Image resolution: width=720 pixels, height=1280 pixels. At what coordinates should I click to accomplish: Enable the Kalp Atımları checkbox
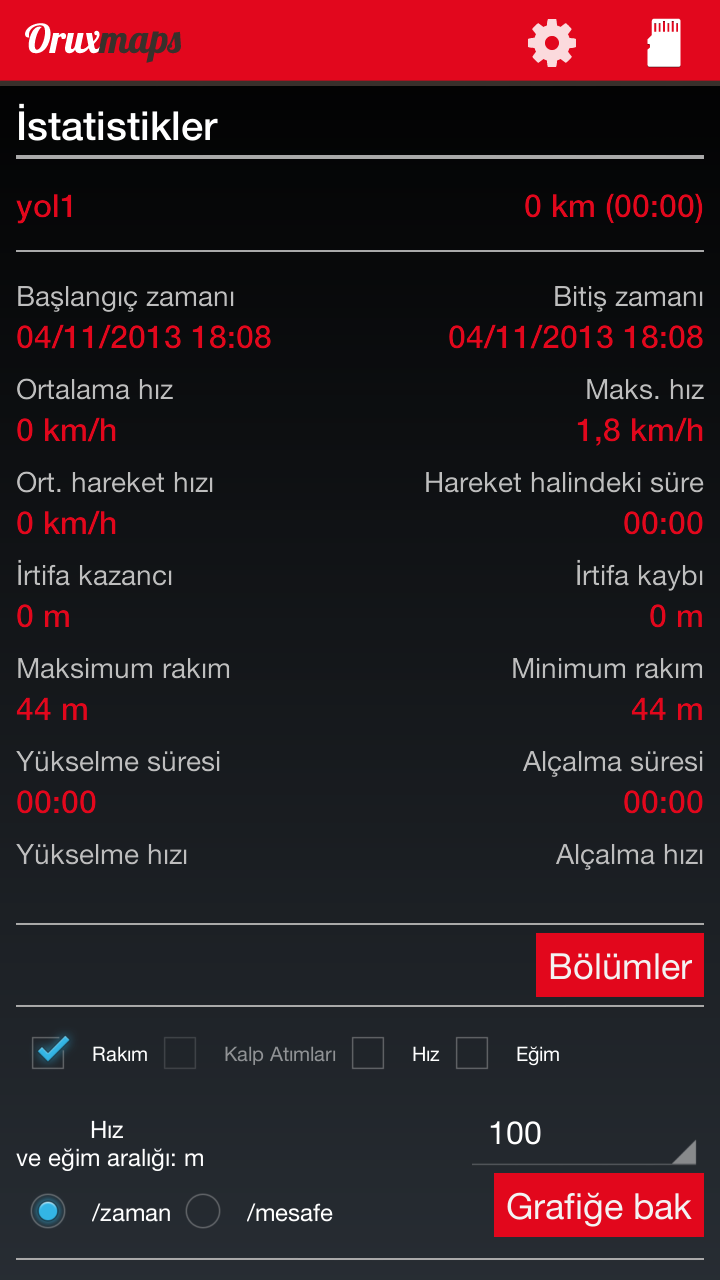pyautogui.click(x=180, y=1053)
